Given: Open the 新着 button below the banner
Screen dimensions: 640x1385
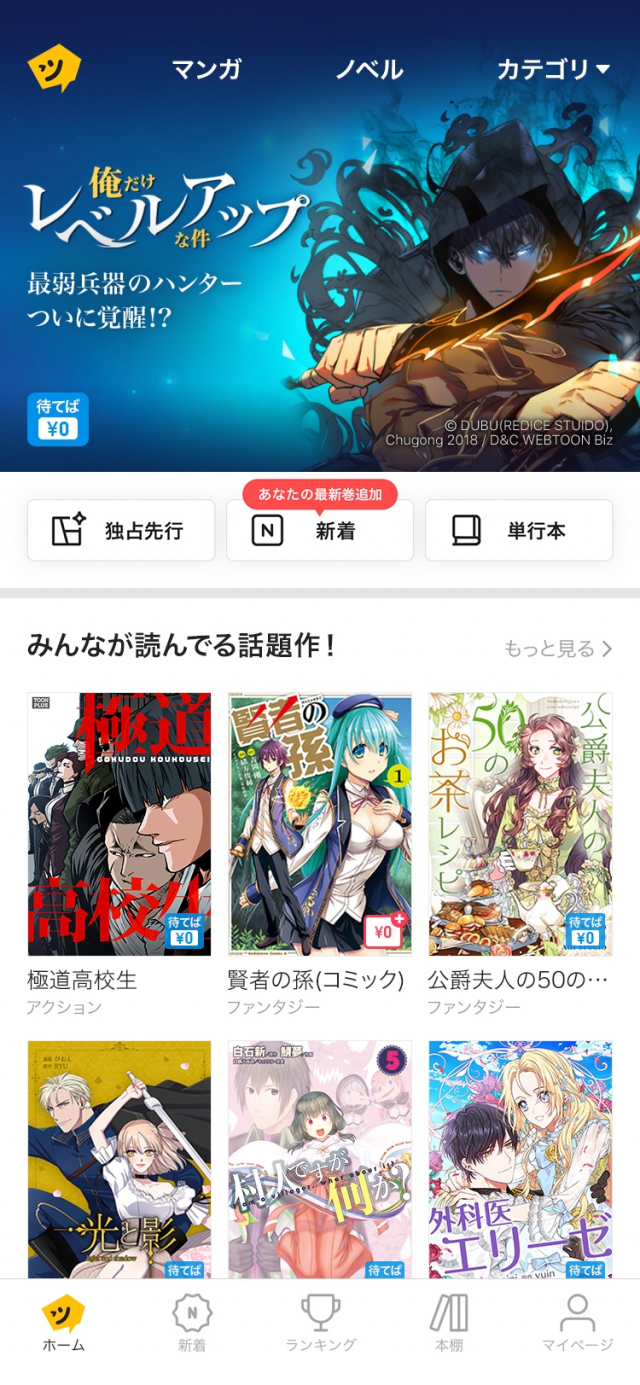Looking at the screenshot, I should coord(320,530).
